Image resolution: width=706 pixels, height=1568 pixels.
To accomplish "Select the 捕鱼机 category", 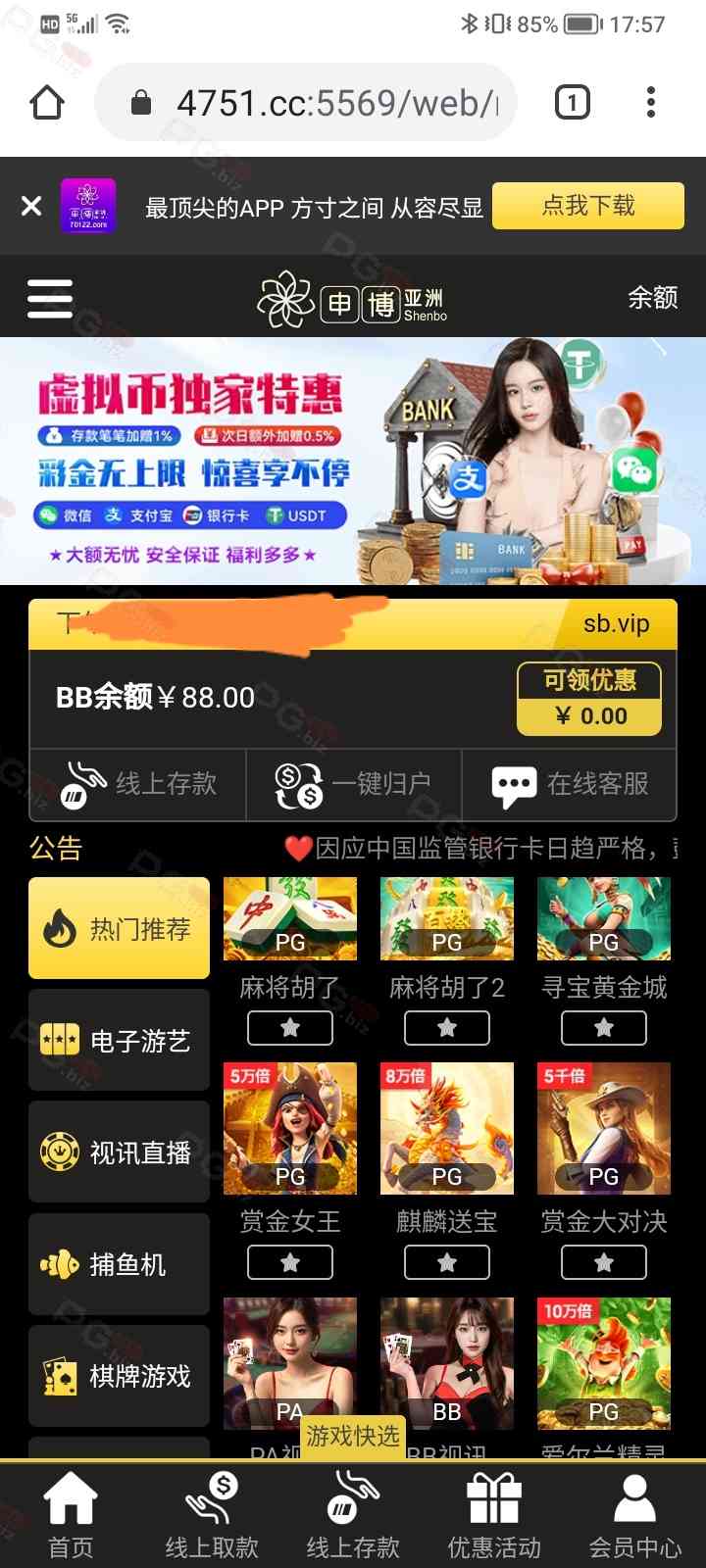I will (x=120, y=1264).
